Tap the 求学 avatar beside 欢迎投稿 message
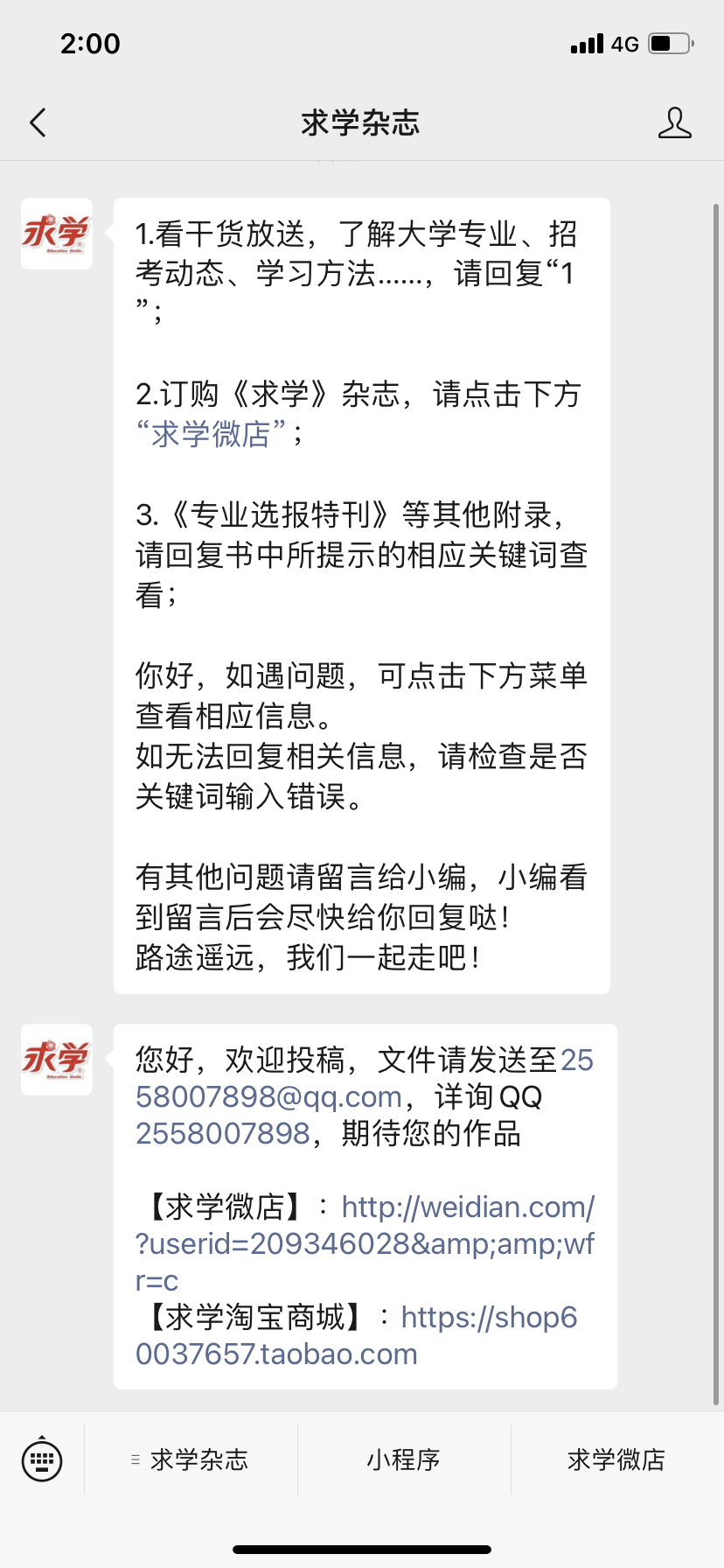 (57, 1060)
